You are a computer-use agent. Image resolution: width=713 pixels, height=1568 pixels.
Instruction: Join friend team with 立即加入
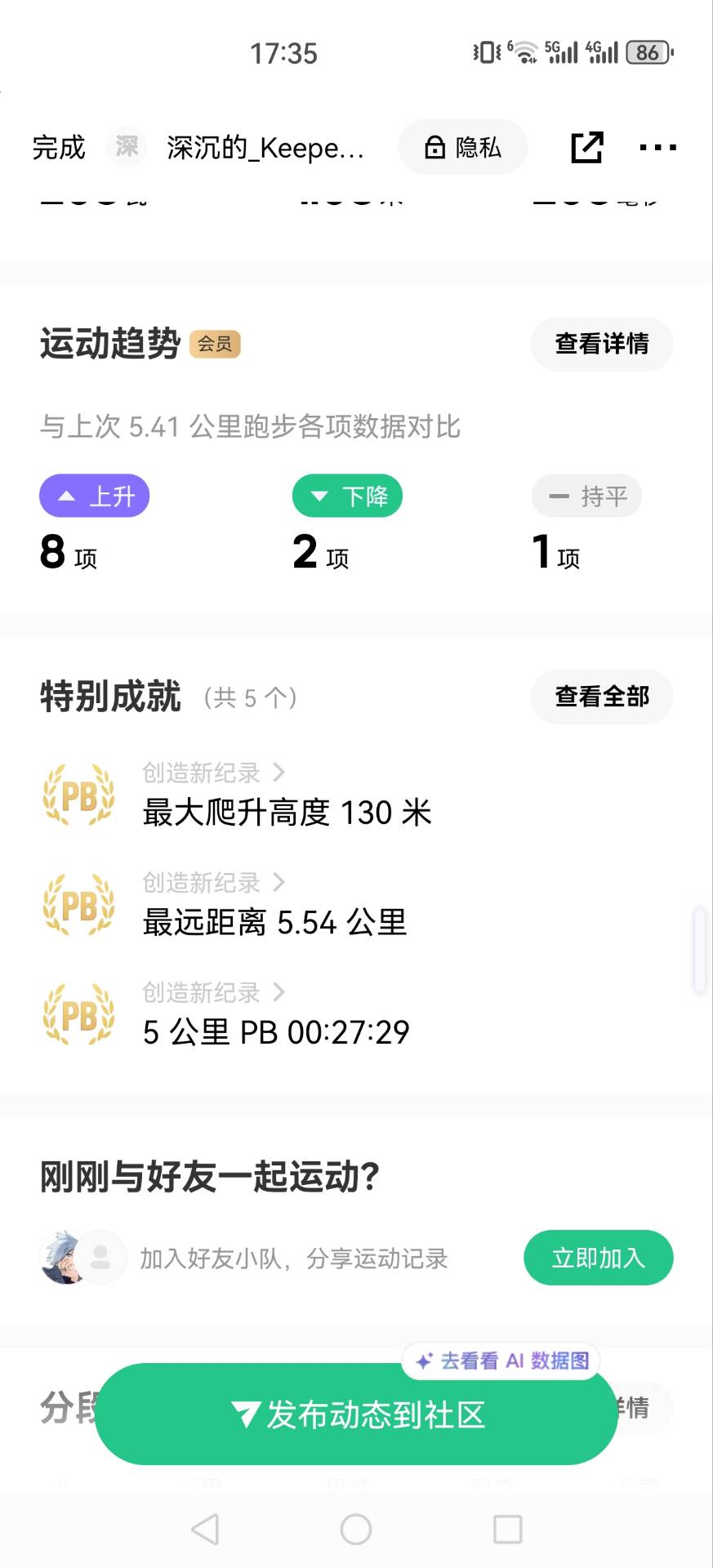point(598,1258)
